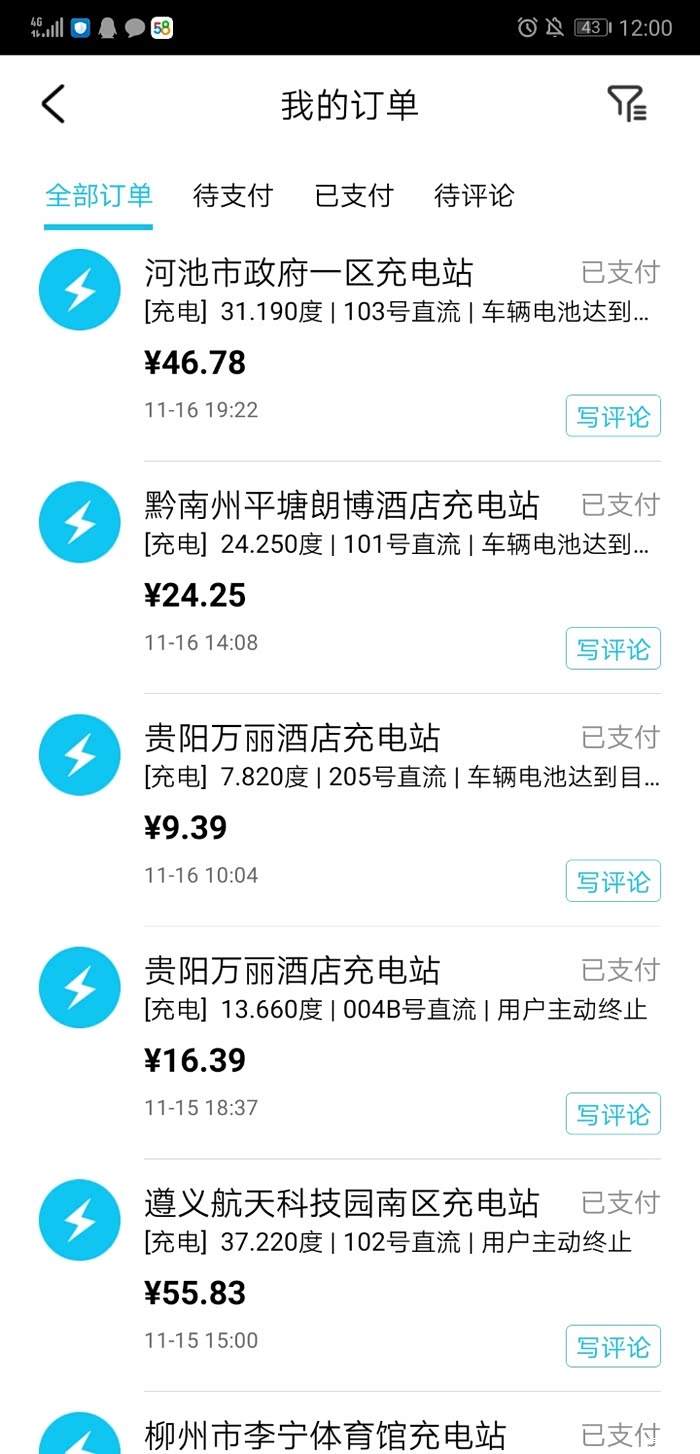Switch to the 待支付 tab

[x=232, y=195]
